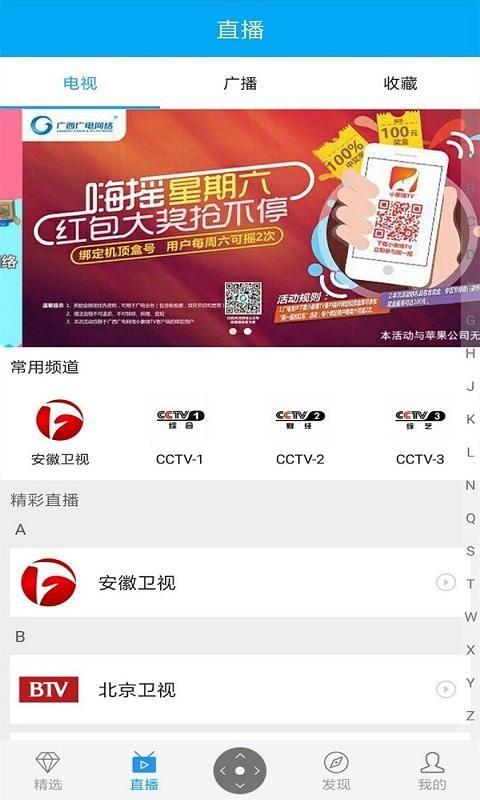Open the CCTV-3 channel shortcut
The height and width of the screenshot is (800, 480).
420,433
